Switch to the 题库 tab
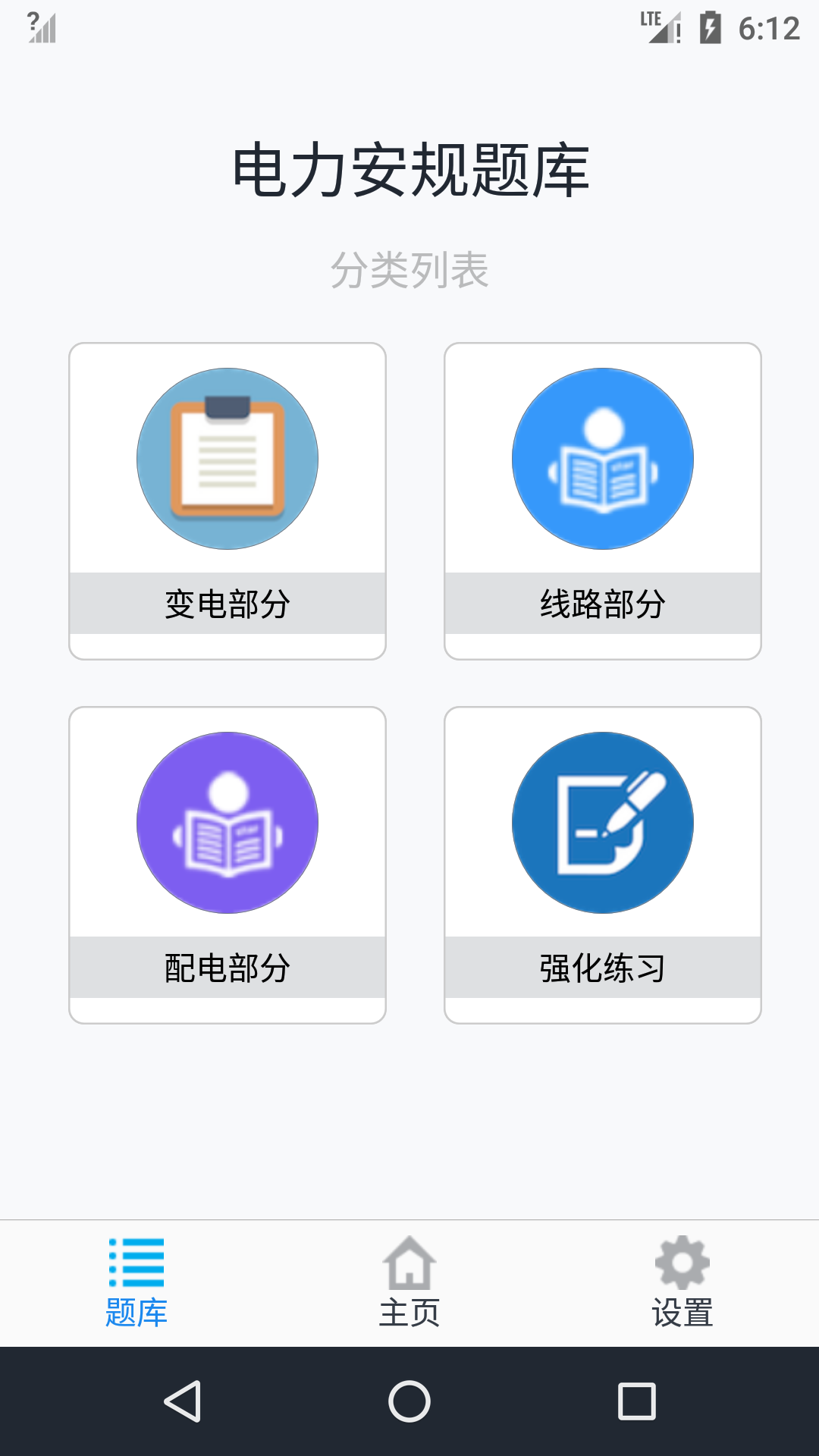 point(136,1283)
